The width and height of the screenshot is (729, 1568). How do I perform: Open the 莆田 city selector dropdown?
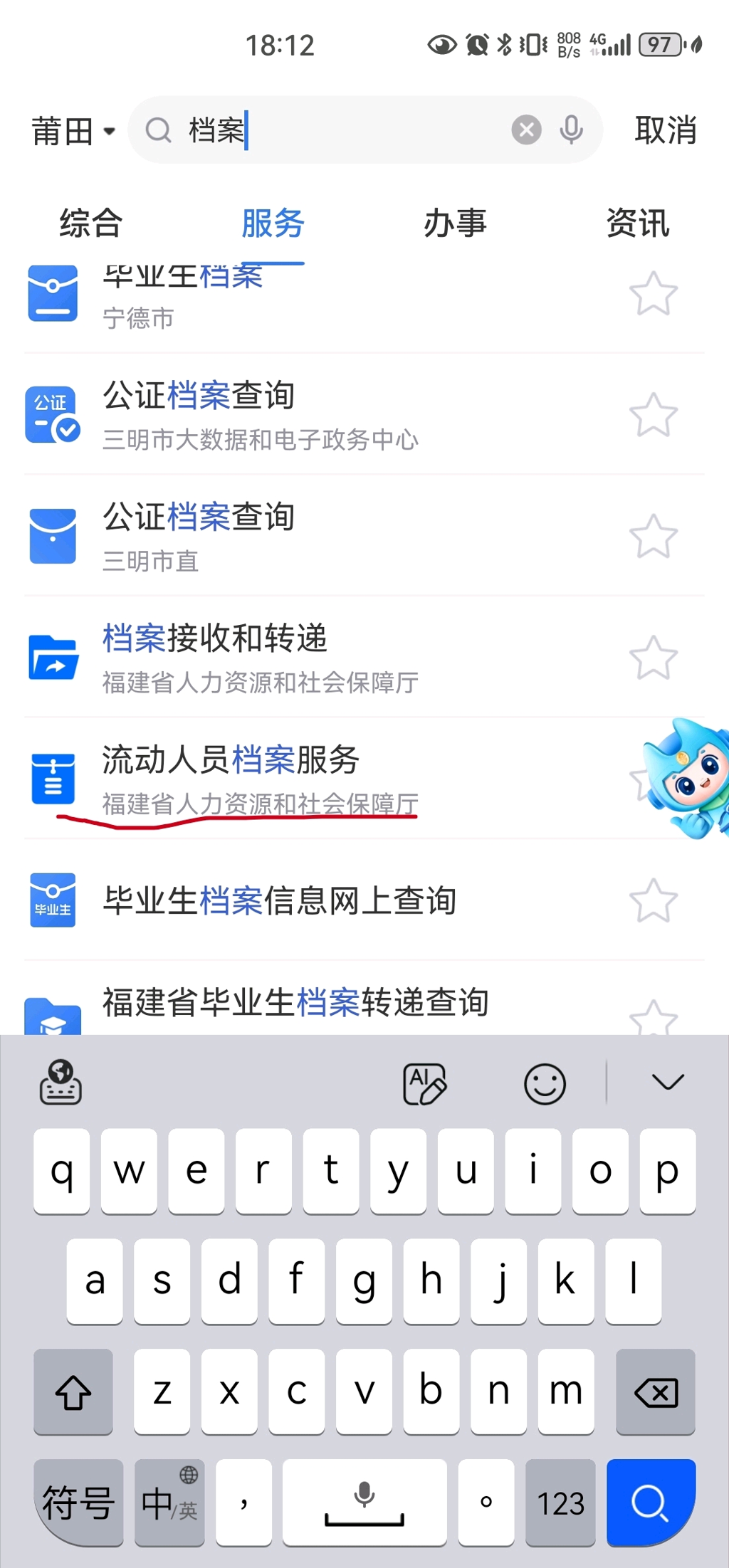point(71,130)
